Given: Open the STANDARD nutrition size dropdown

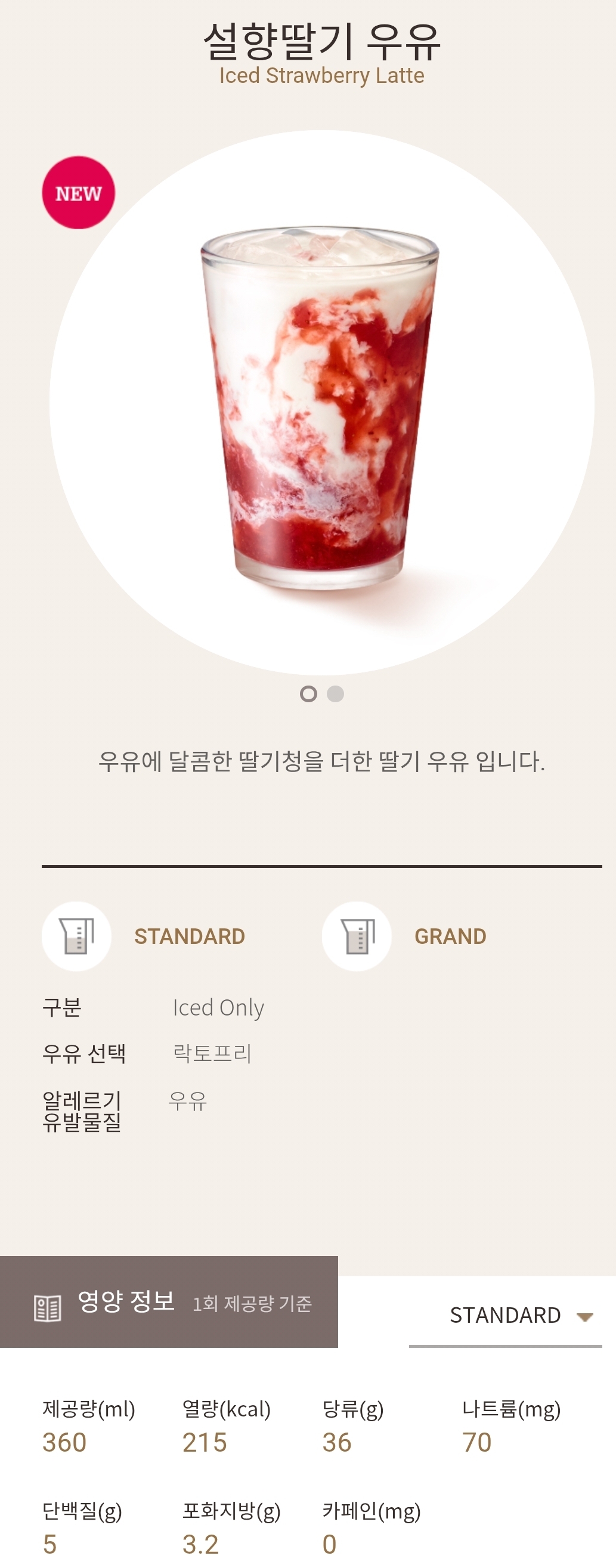Looking at the screenshot, I should [505, 1316].
